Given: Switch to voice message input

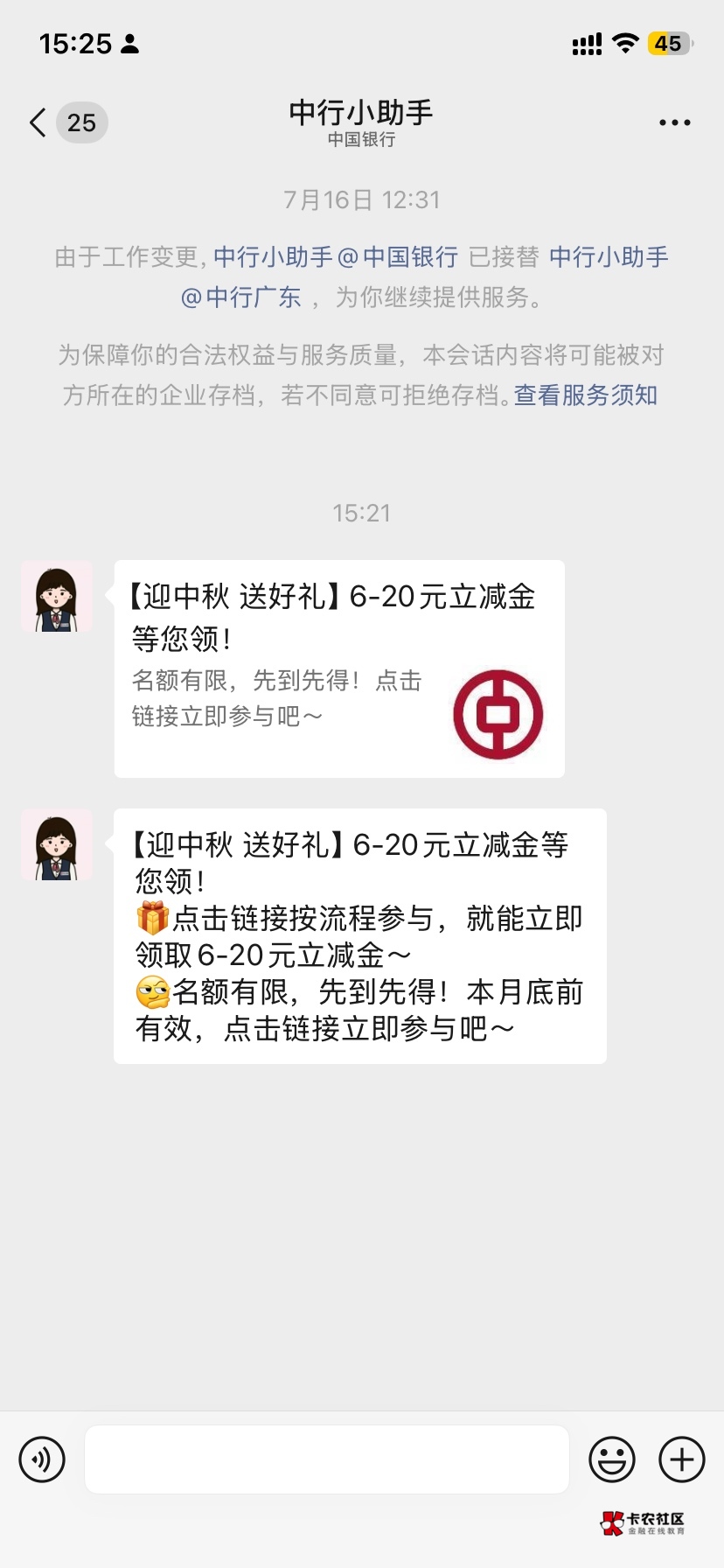Looking at the screenshot, I should pos(42,1459).
